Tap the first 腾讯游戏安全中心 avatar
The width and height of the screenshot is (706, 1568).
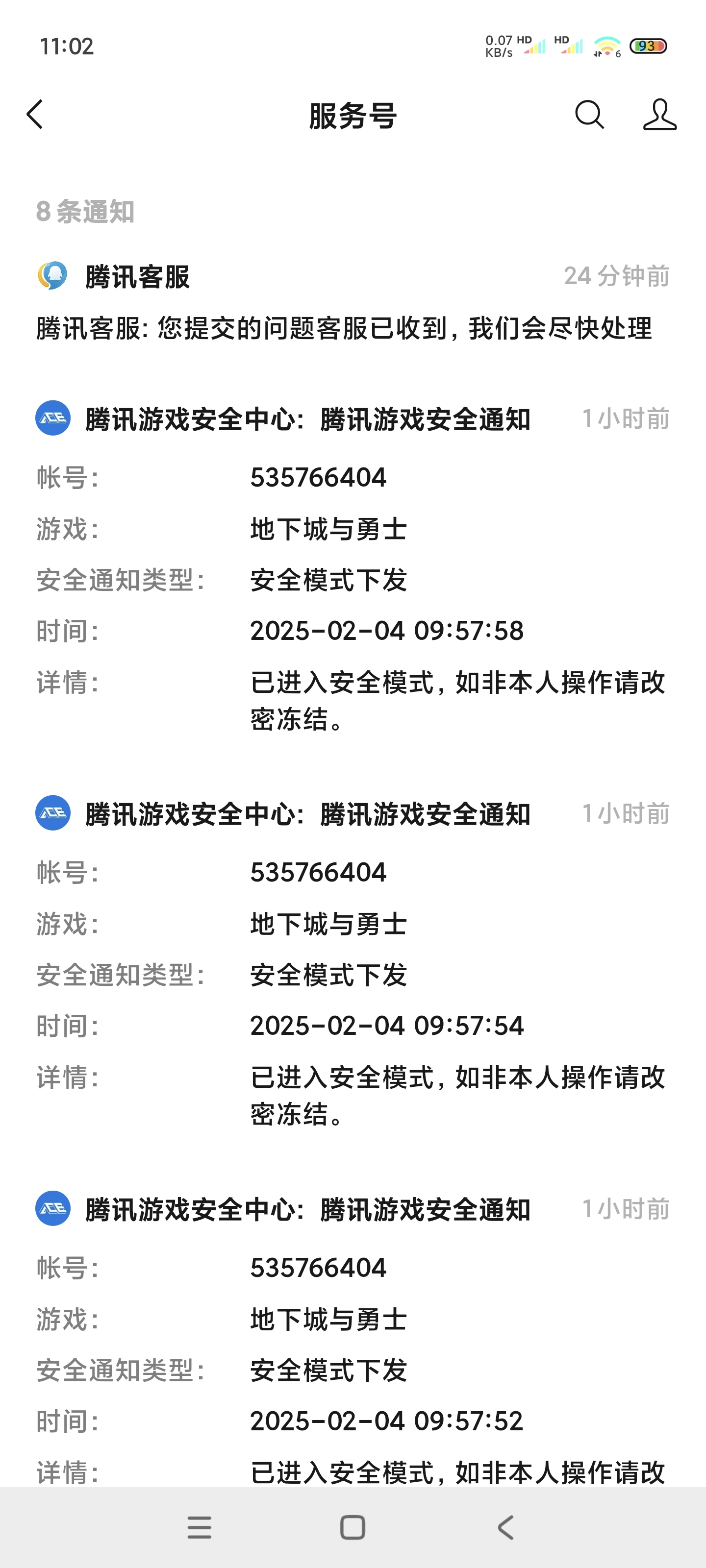52,418
